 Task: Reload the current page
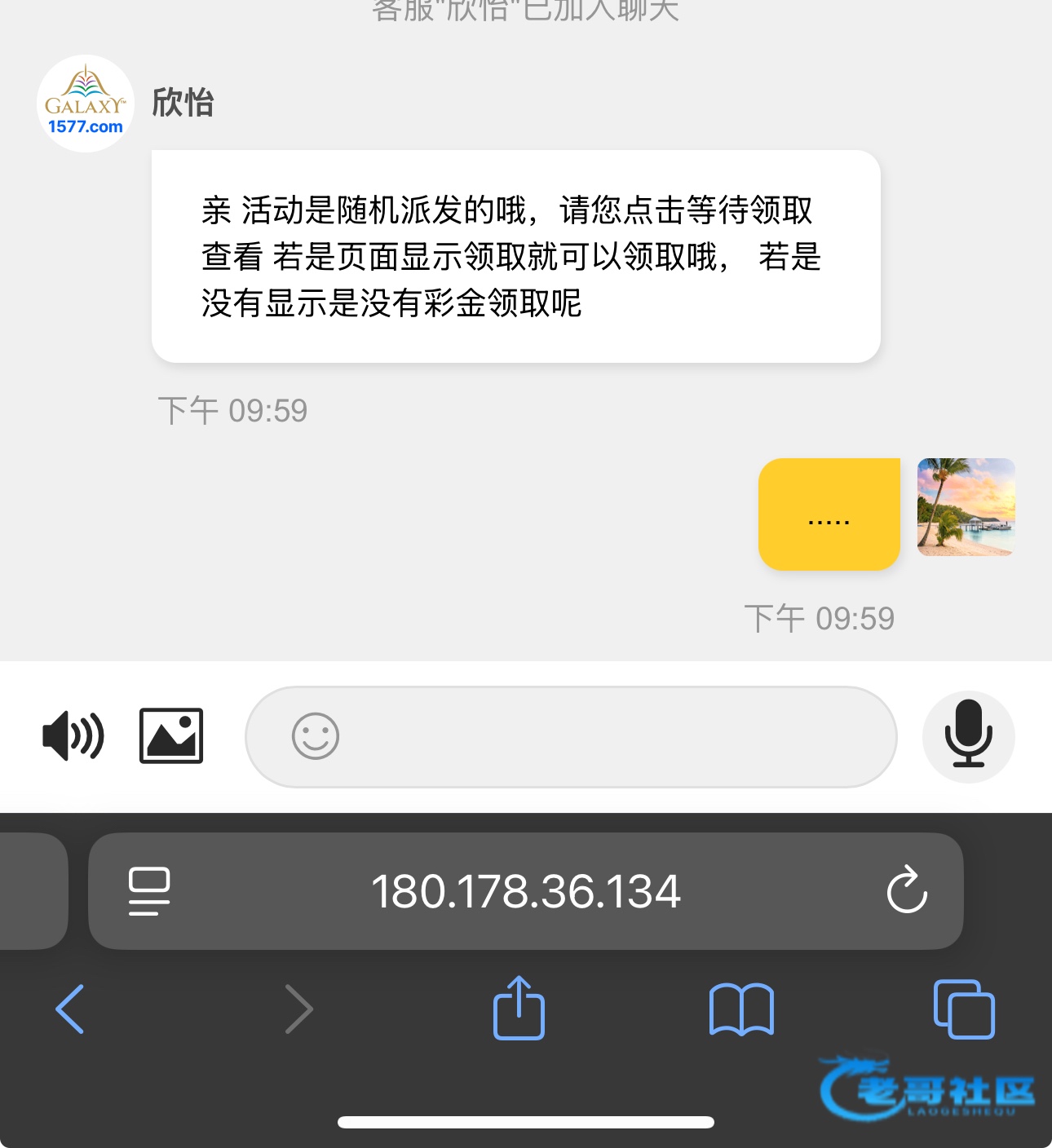pos(907,890)
